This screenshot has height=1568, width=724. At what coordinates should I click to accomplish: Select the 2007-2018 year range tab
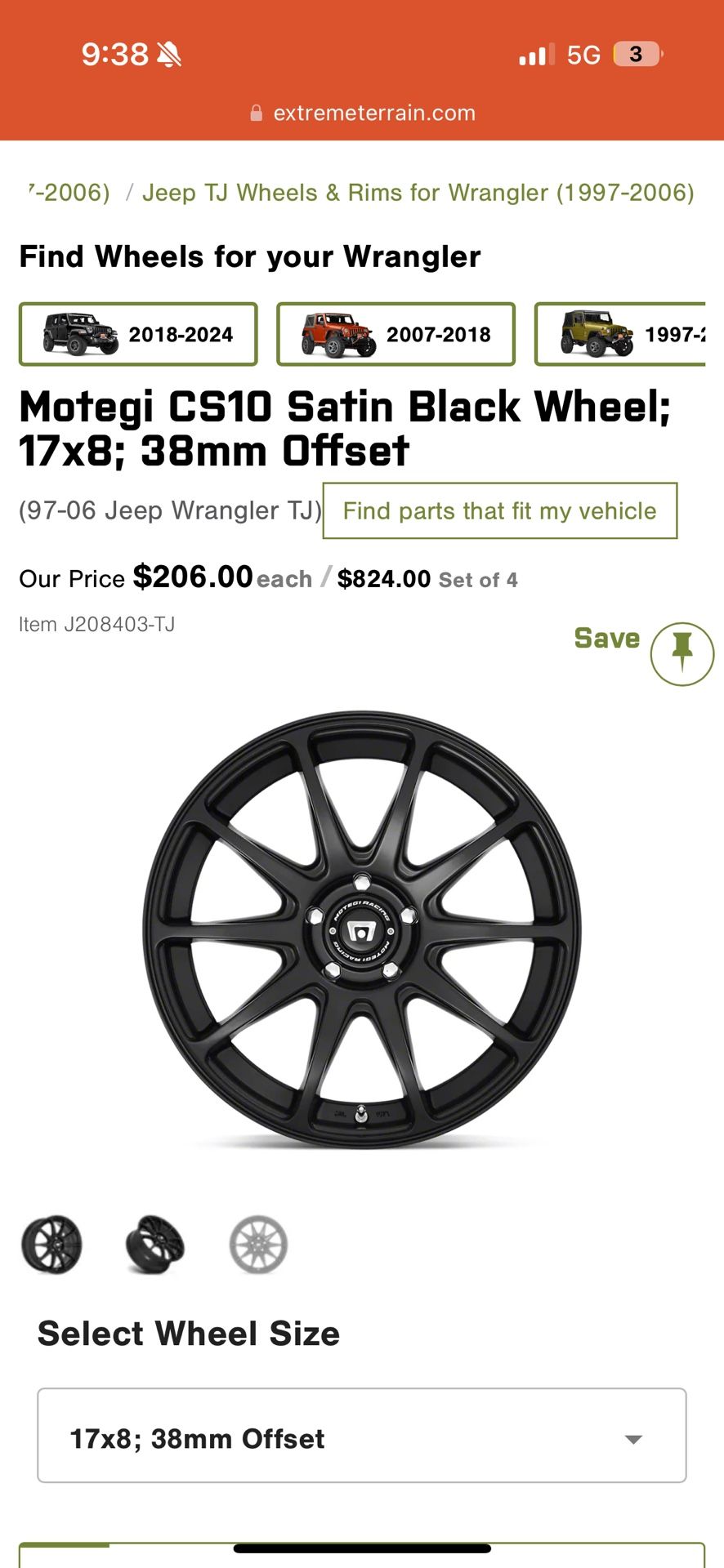[396, 333]
